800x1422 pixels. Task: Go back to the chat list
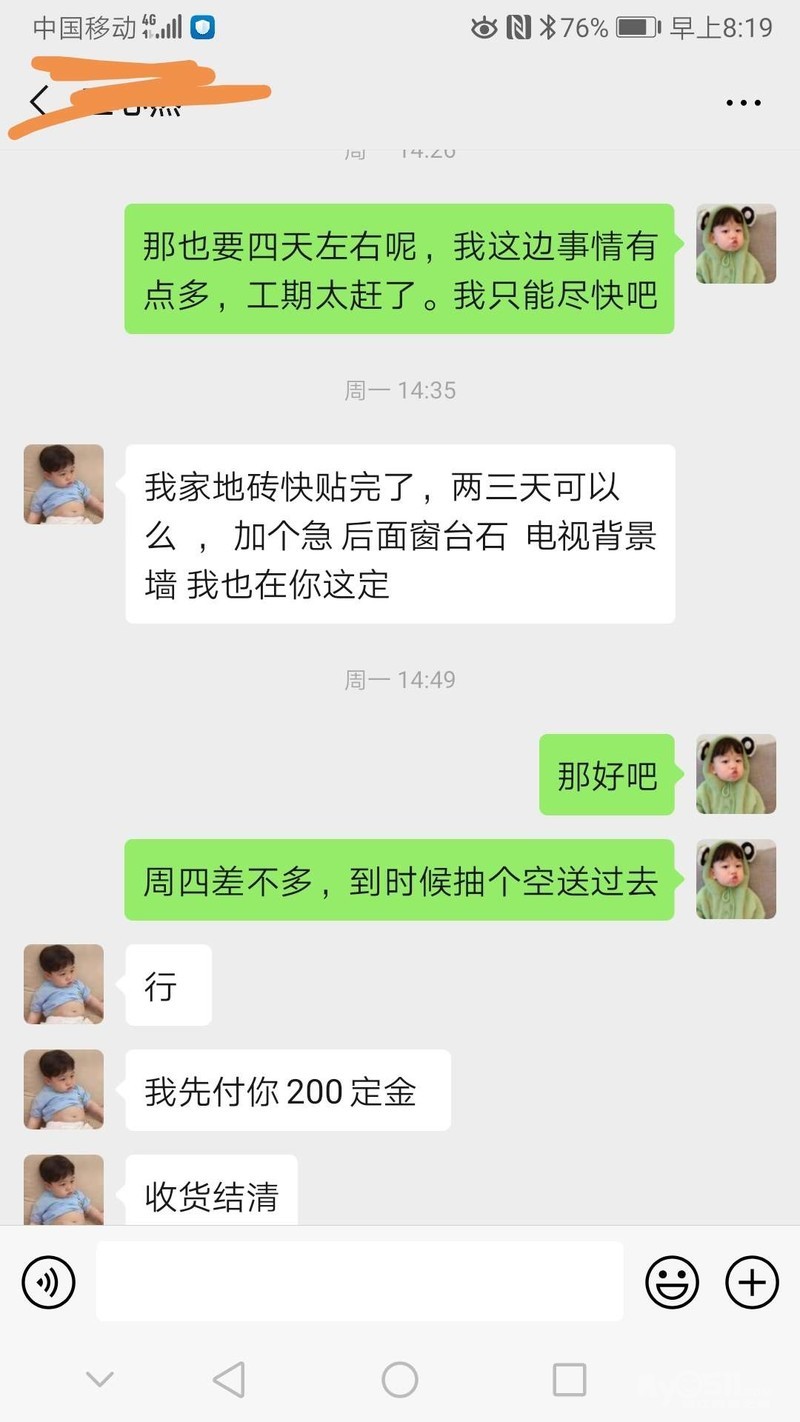[38, 102]
